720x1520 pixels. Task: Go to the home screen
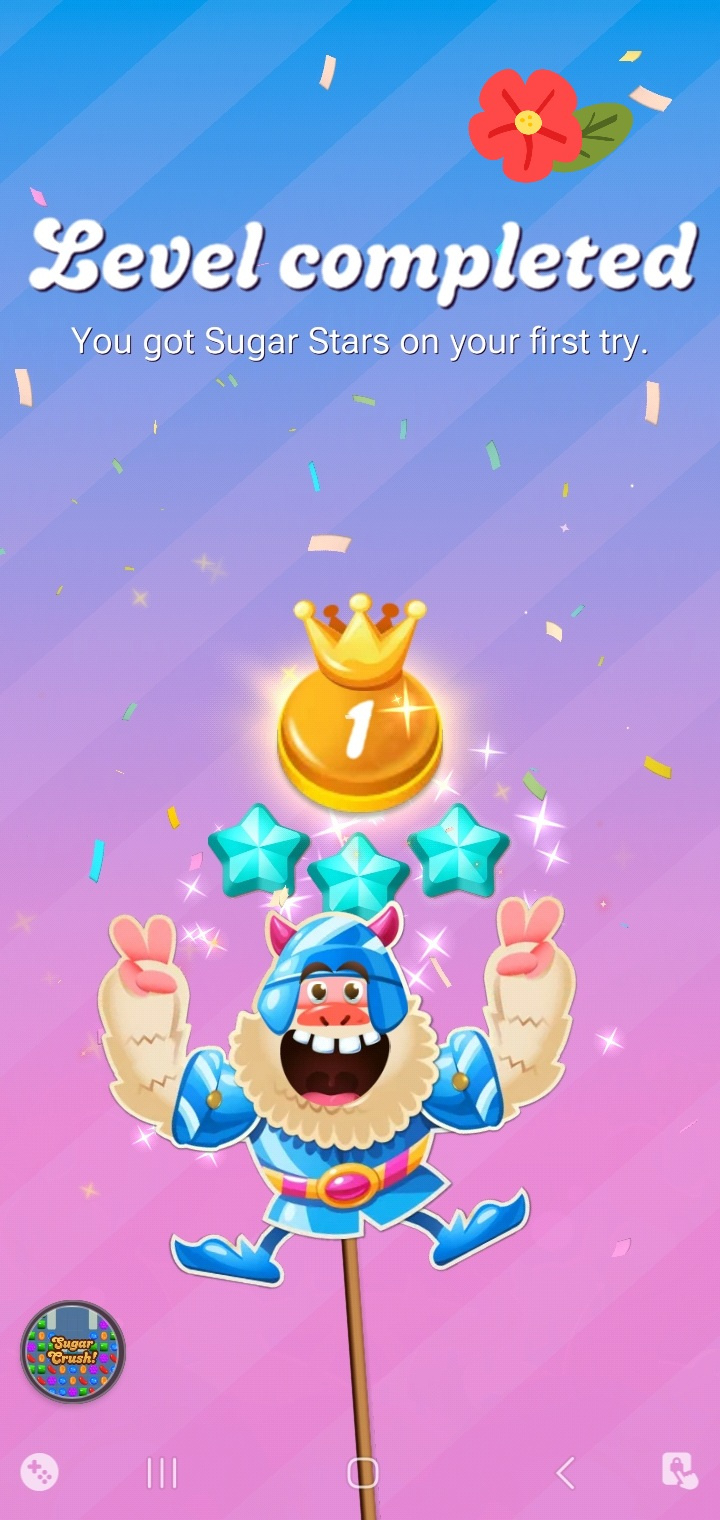point(362,1473)
